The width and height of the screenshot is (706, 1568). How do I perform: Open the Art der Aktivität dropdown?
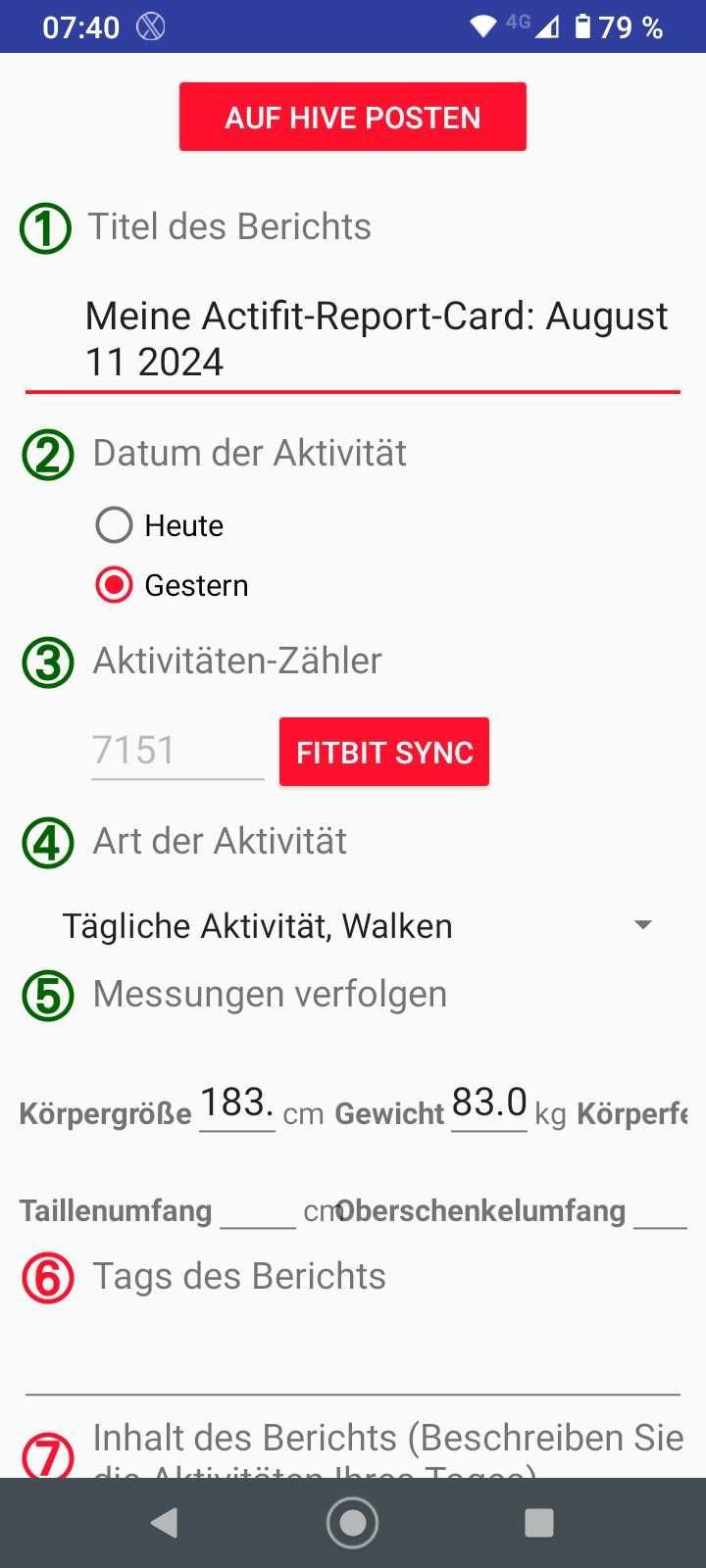coord(353,926)
